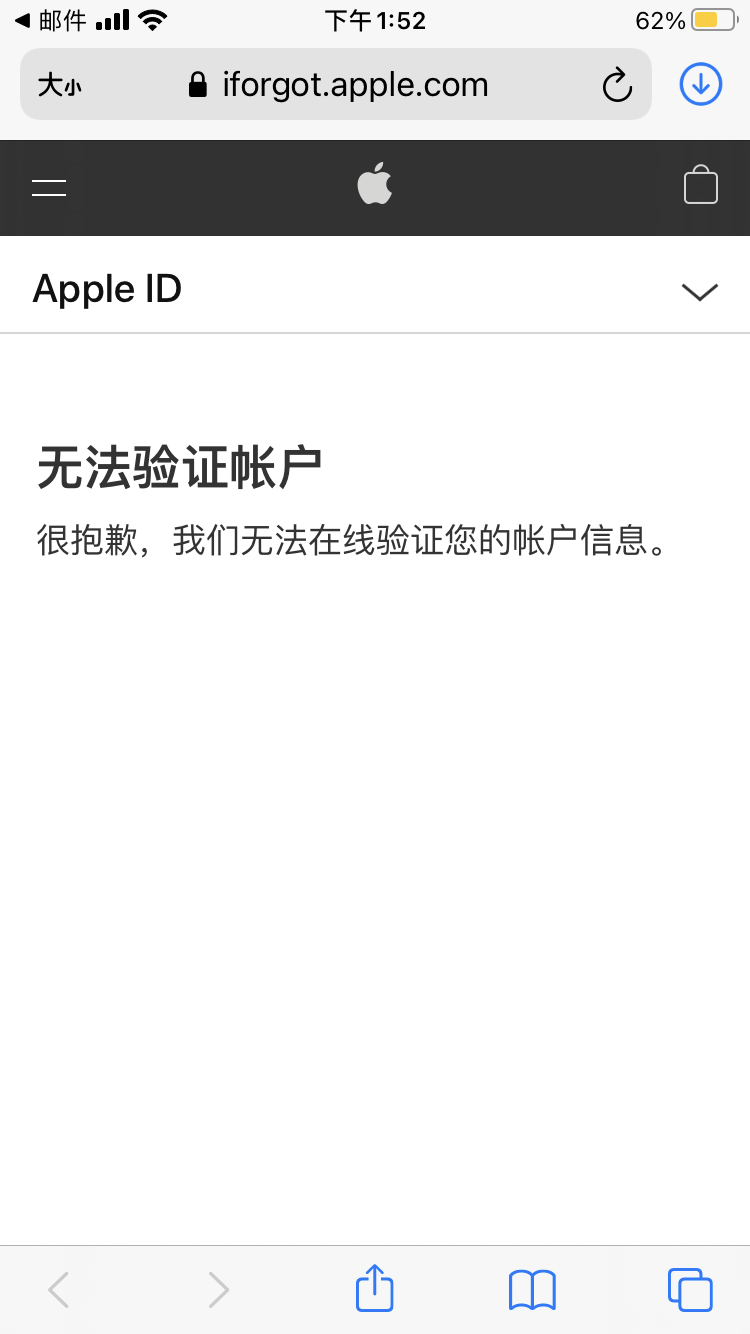Show all open Safari tabs
Viewport: 750px width, 1334px height.
pos(689,1289)
